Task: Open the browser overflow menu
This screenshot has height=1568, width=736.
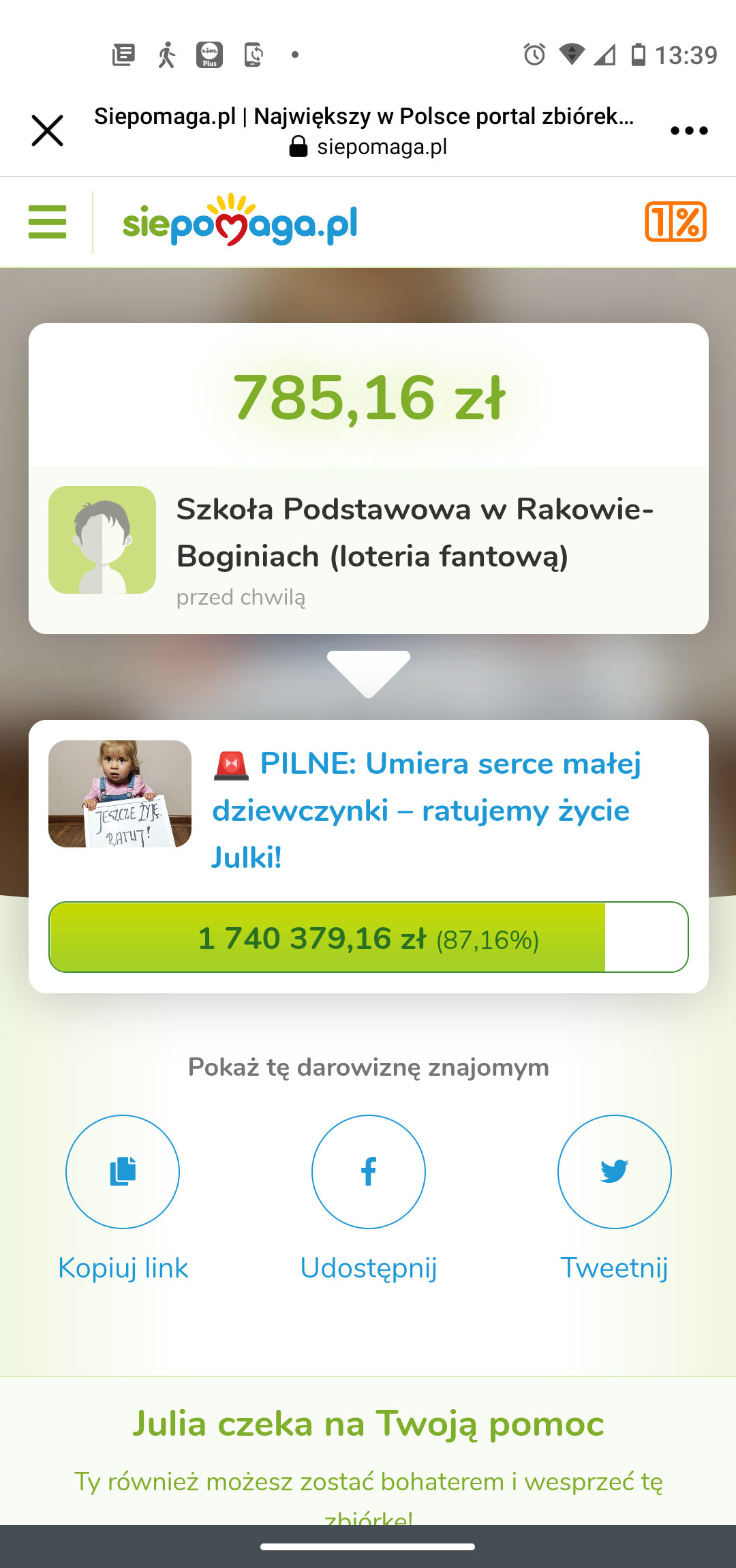Action: [x=688, y=131]
